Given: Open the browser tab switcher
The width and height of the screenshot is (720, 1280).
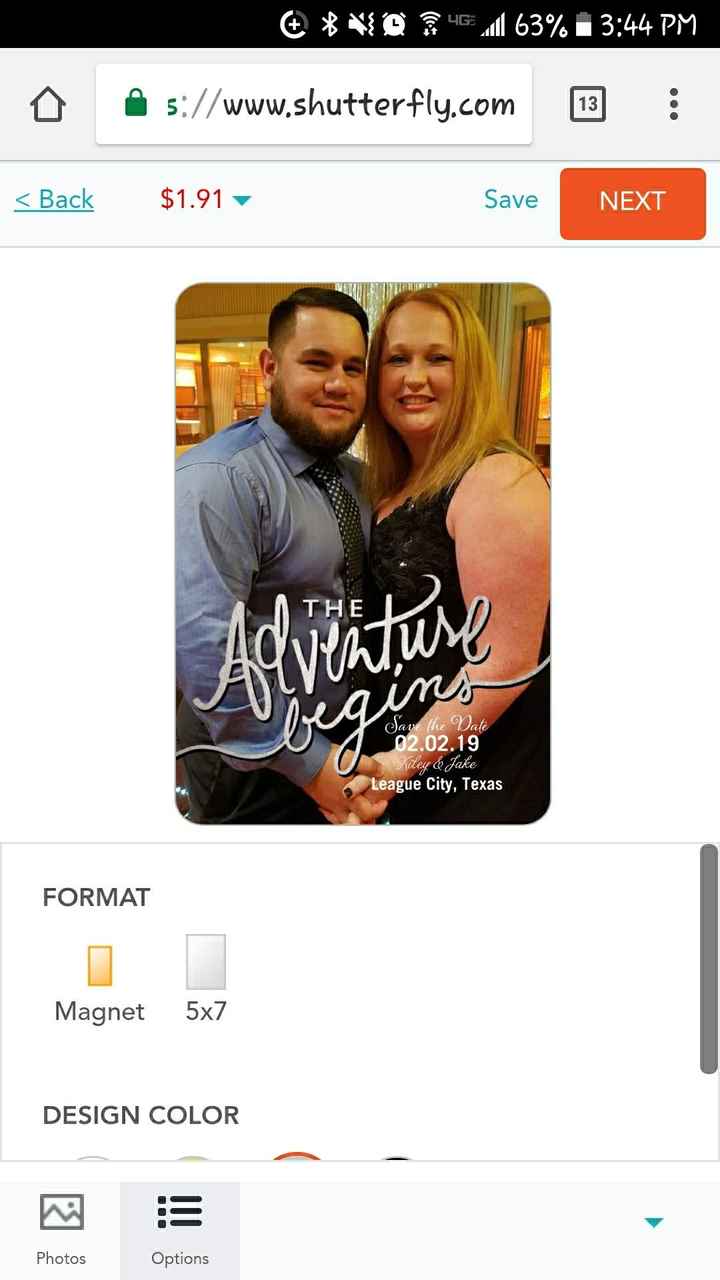Looking at the screenshot, I should pos(587,104).
